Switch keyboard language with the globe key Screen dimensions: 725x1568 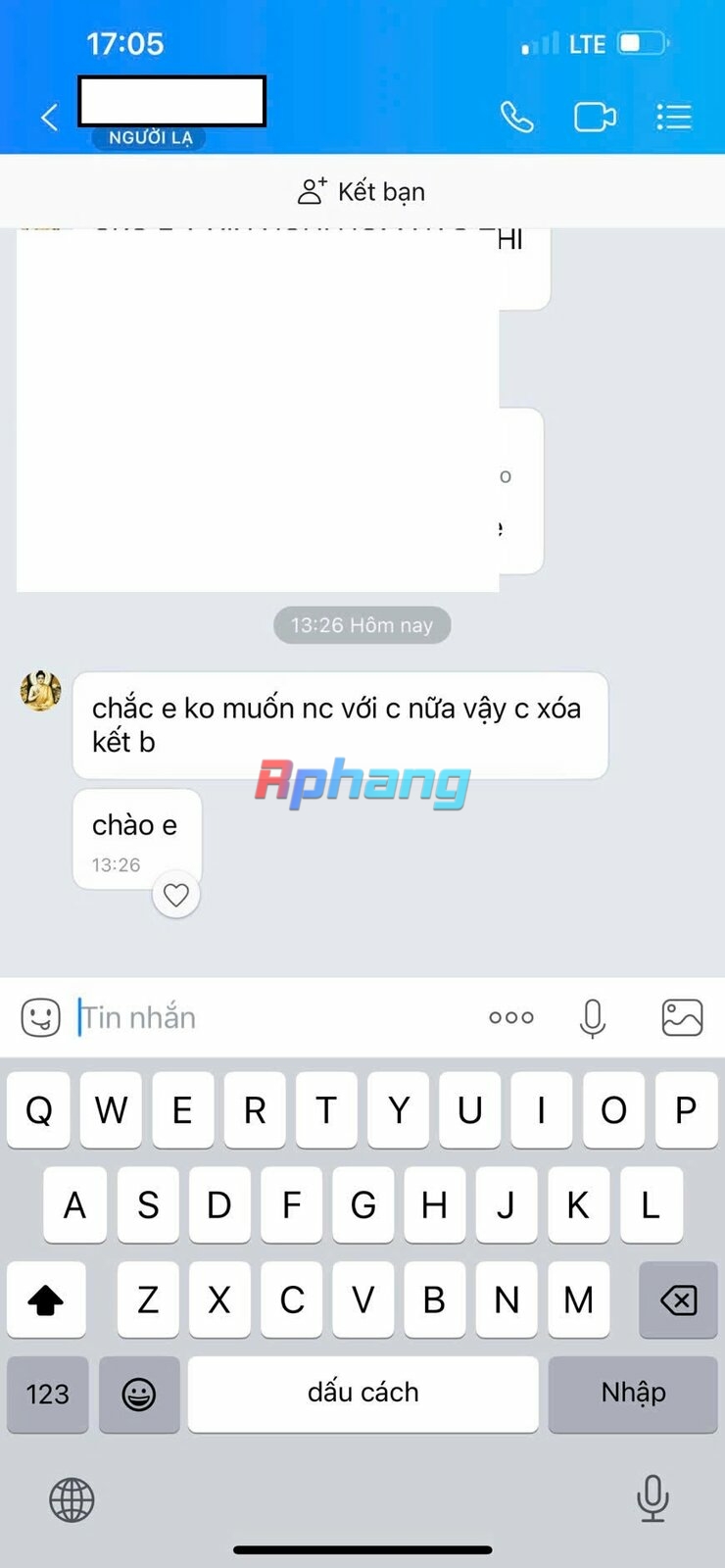pyautogui.click(x=72, y=1499)
